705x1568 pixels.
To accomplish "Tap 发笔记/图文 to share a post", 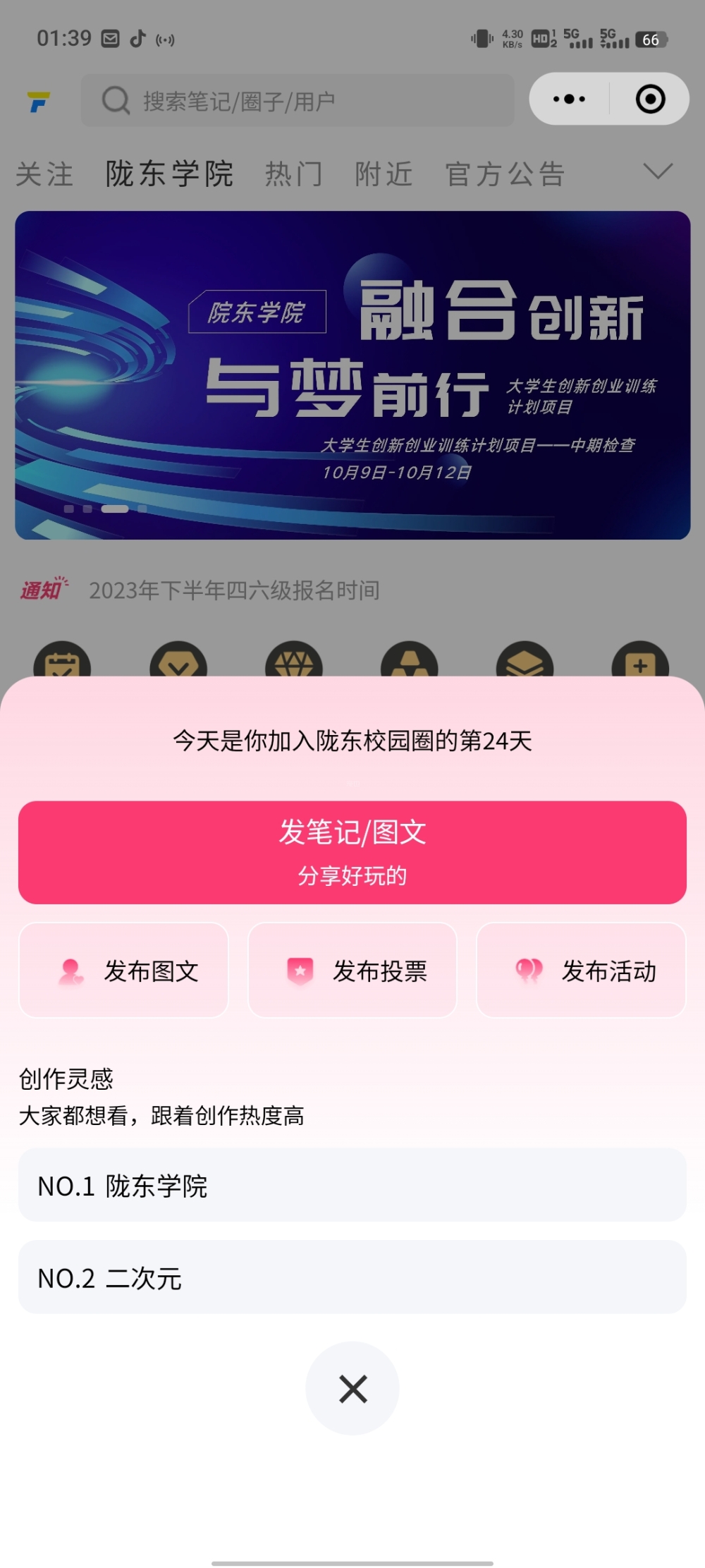I will coord(352,851).
